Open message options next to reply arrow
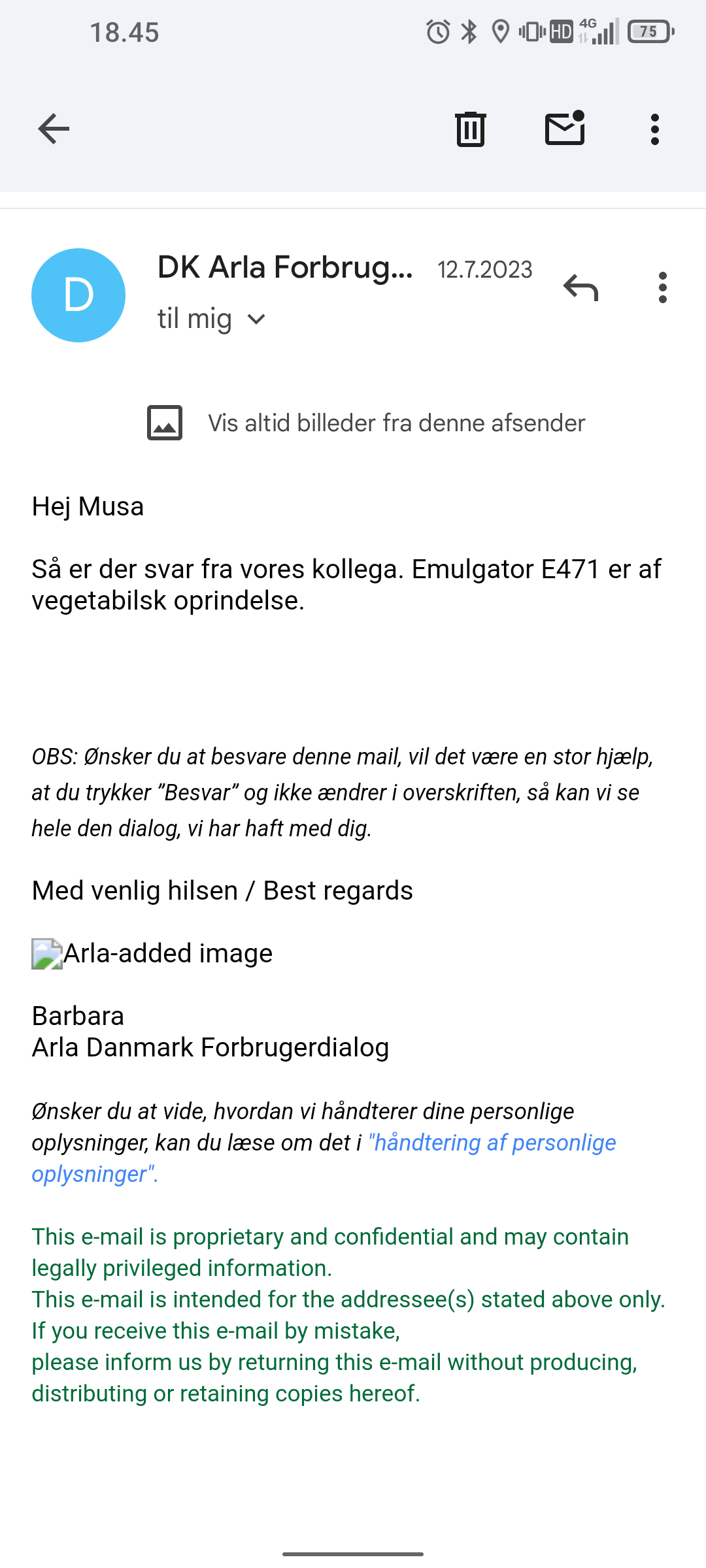Image resolution: width=706 pixels, height=1568 pixels. tap(662, 287)
